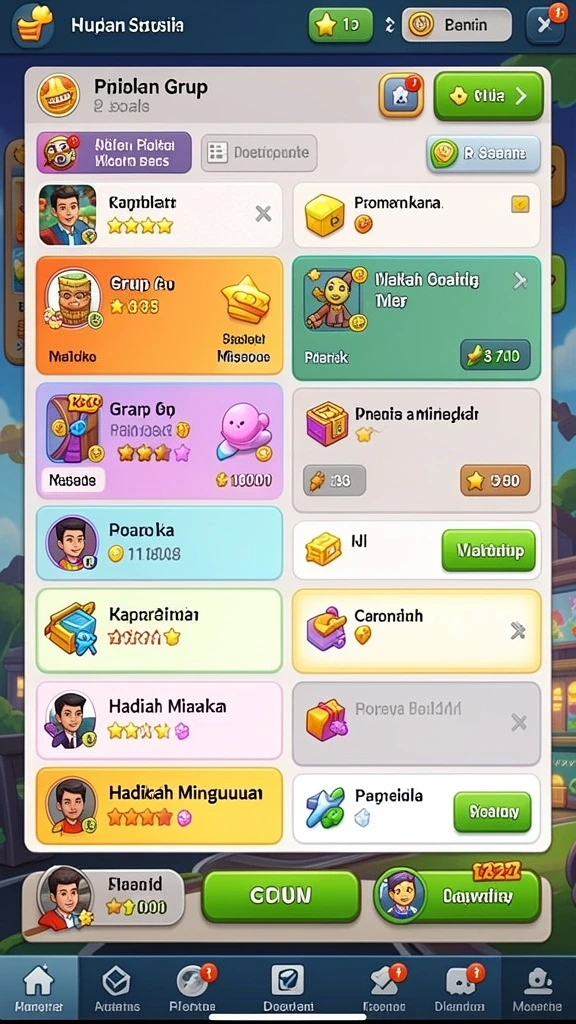Tap the R Saanne button
The image size is (576, 1024).
[484, 153]
